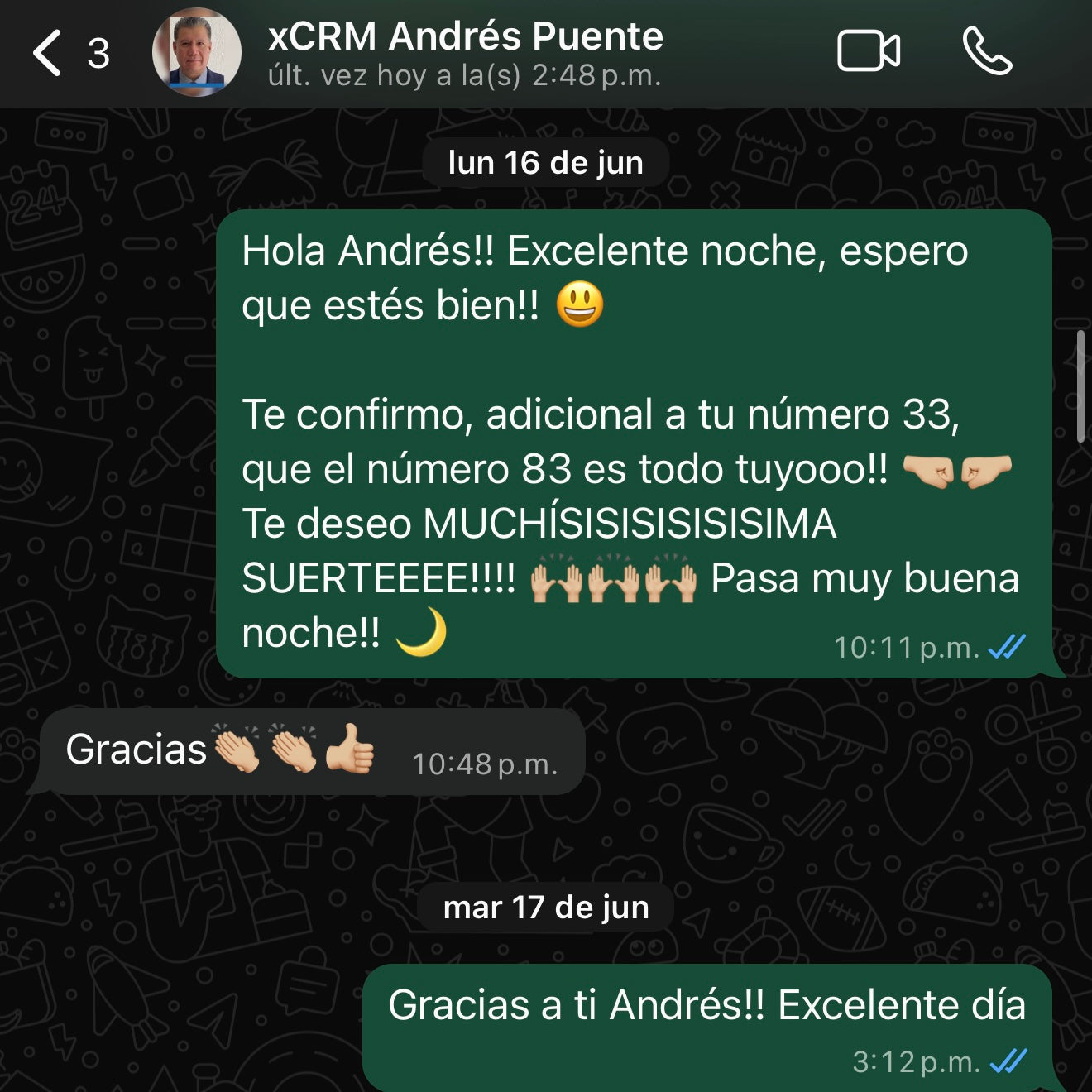
Task: Start a video call with Andrés Puente
Action: (x=868, y=52)
